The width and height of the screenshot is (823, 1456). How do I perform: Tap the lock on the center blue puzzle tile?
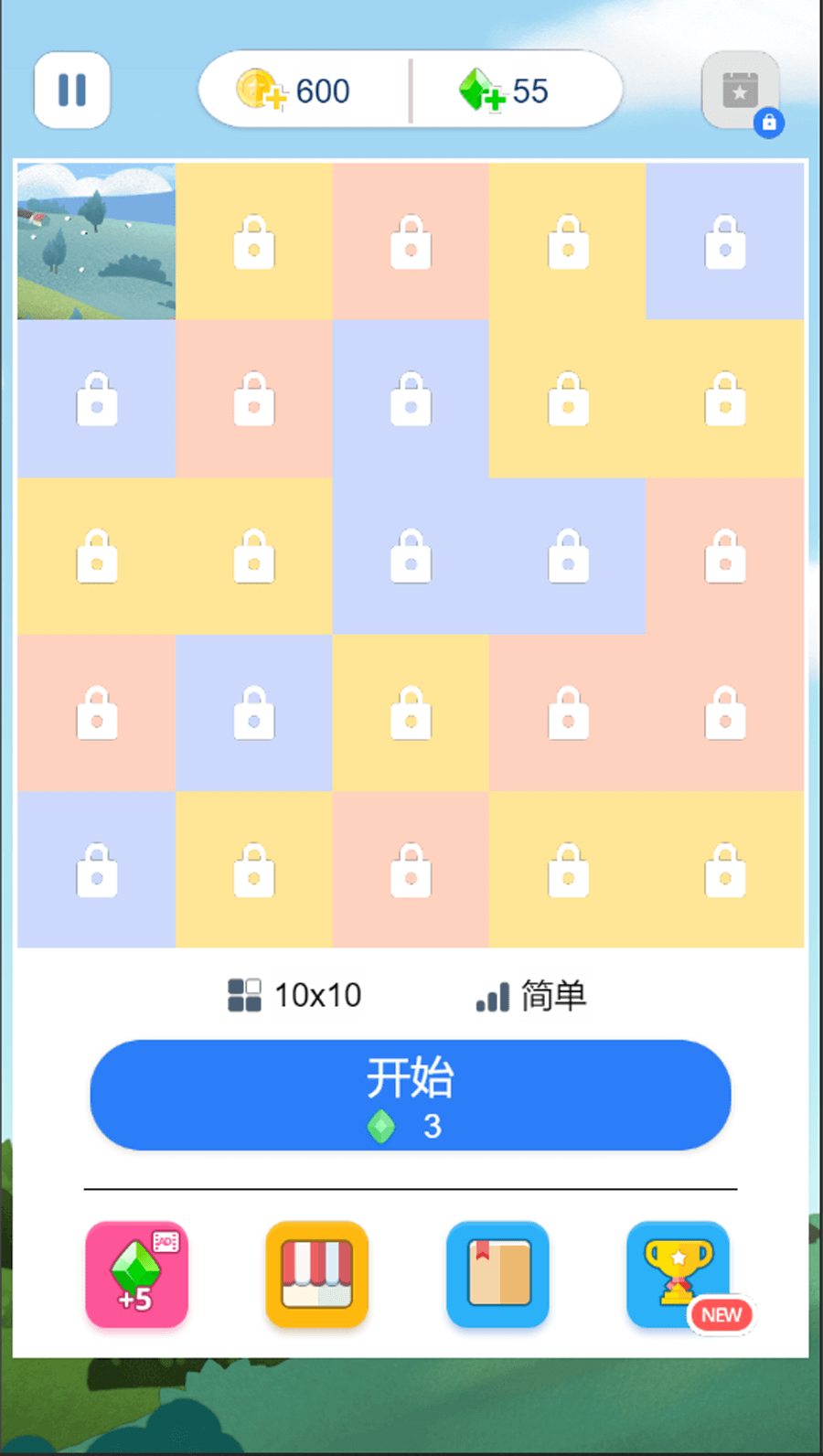(411, 559)
